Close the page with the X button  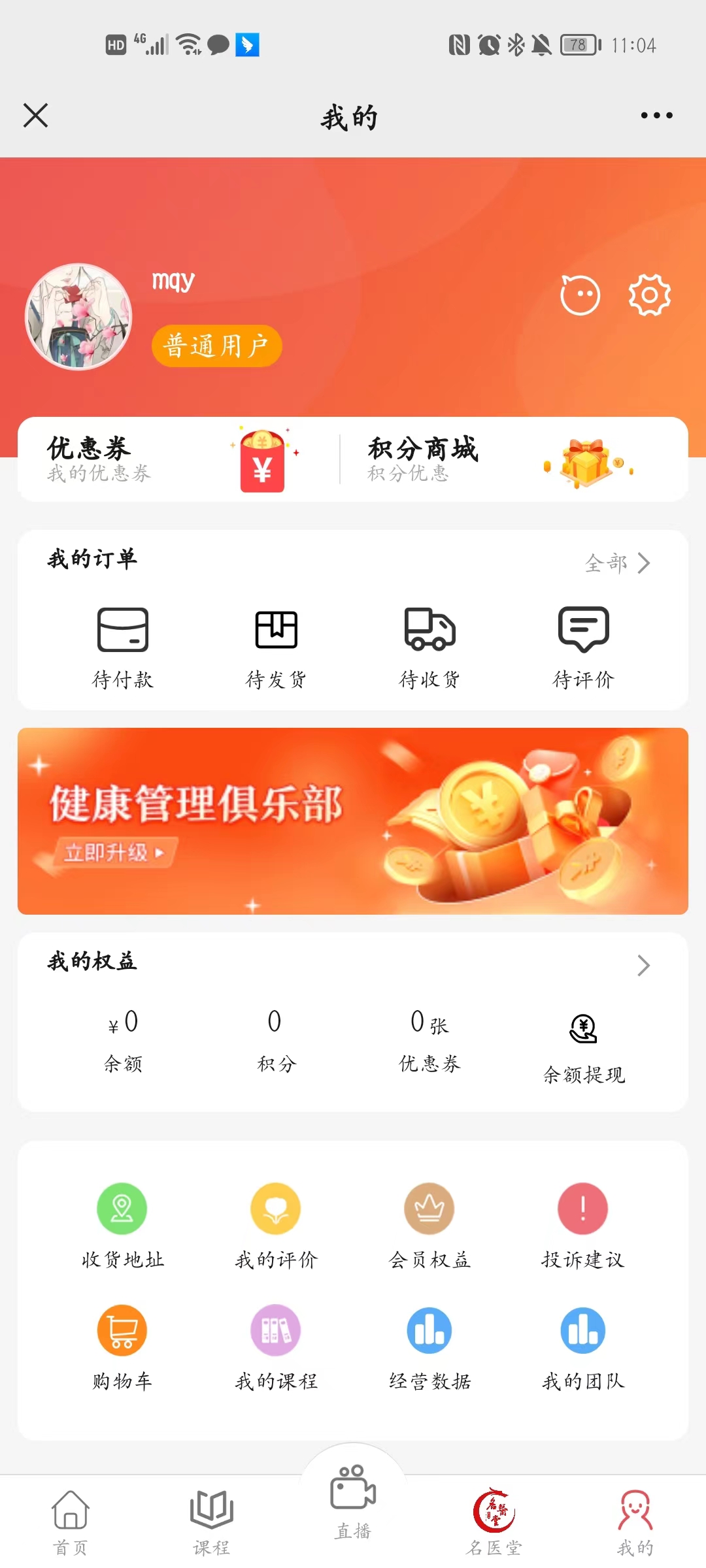click(36, 116)
